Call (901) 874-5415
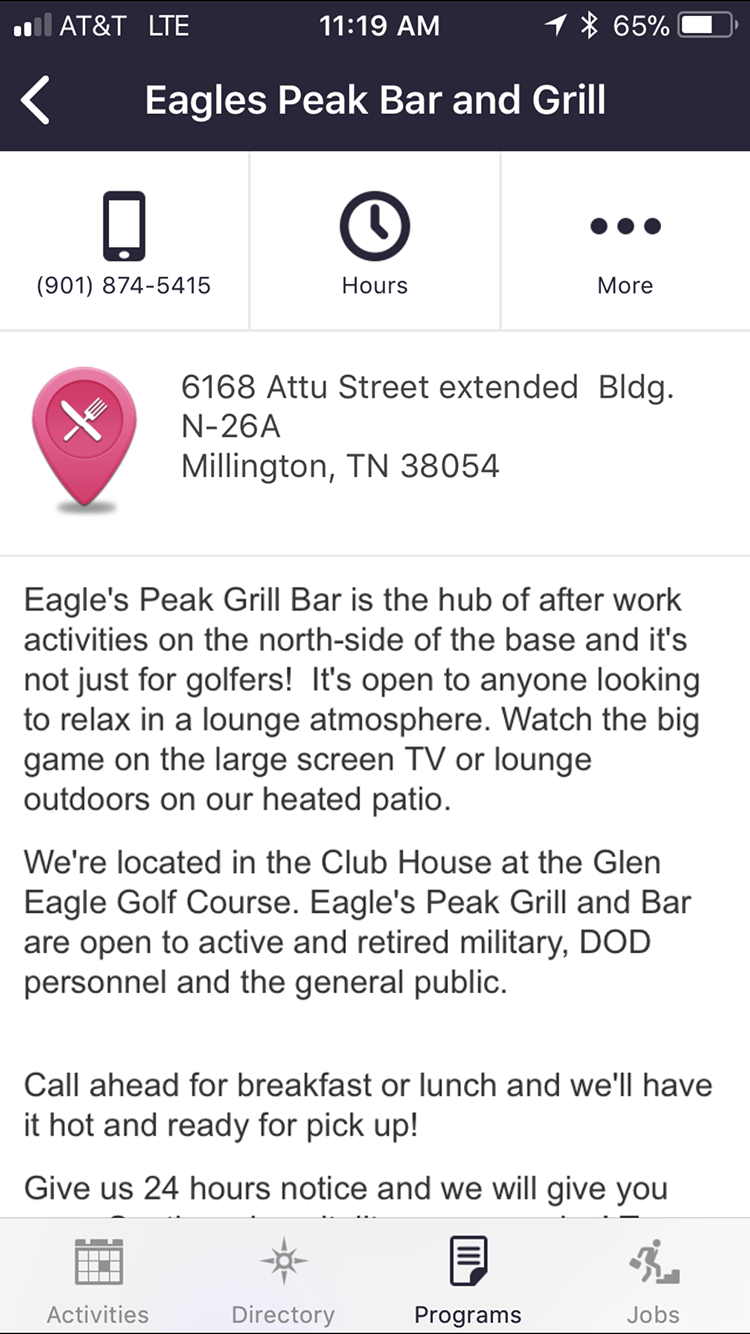This screenshot has width=750, height=1334. point(124,243)
